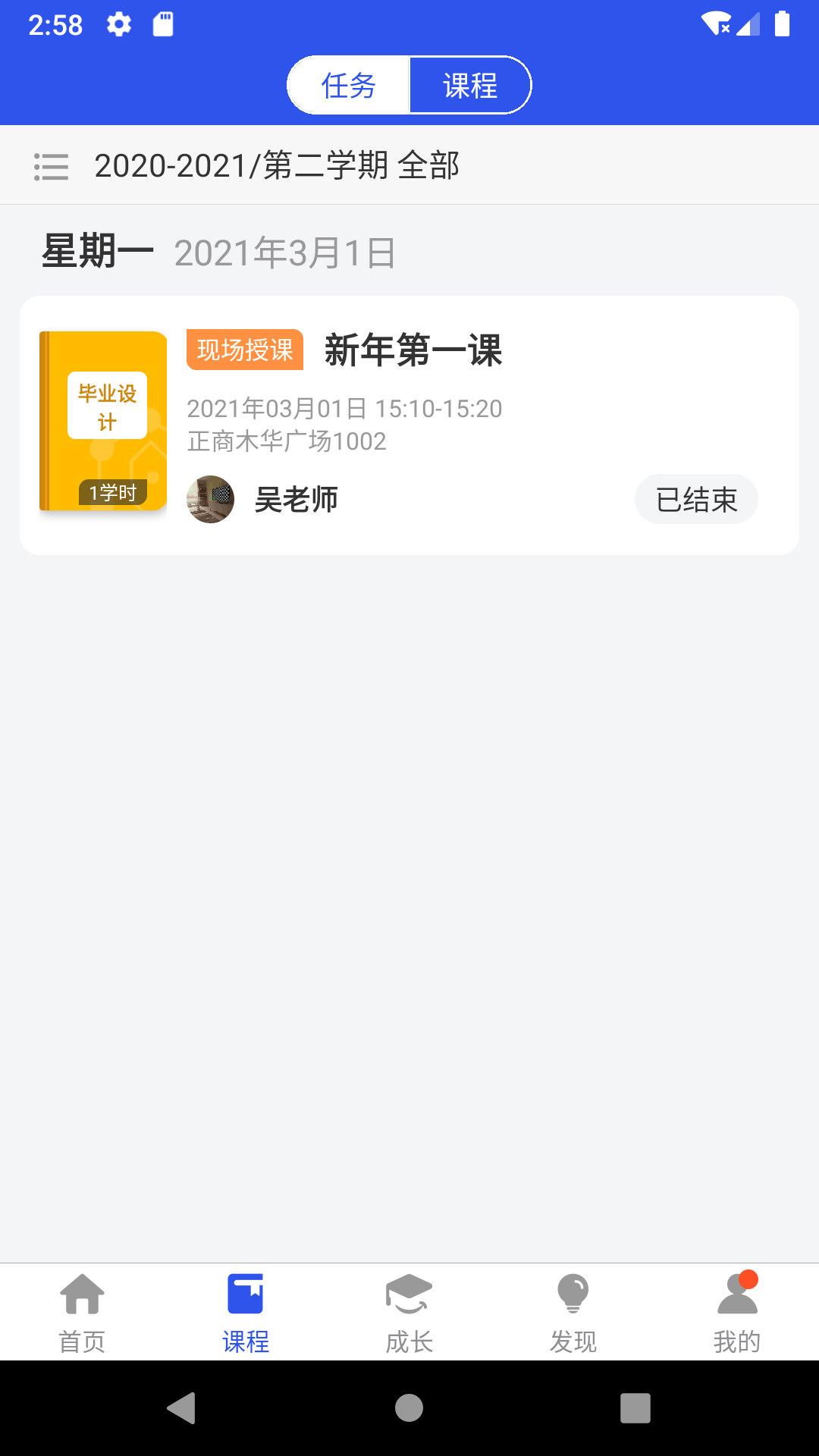Switch to the 课程 tab at top
This screenshot has width=819, height=1456.
point(470,85)
